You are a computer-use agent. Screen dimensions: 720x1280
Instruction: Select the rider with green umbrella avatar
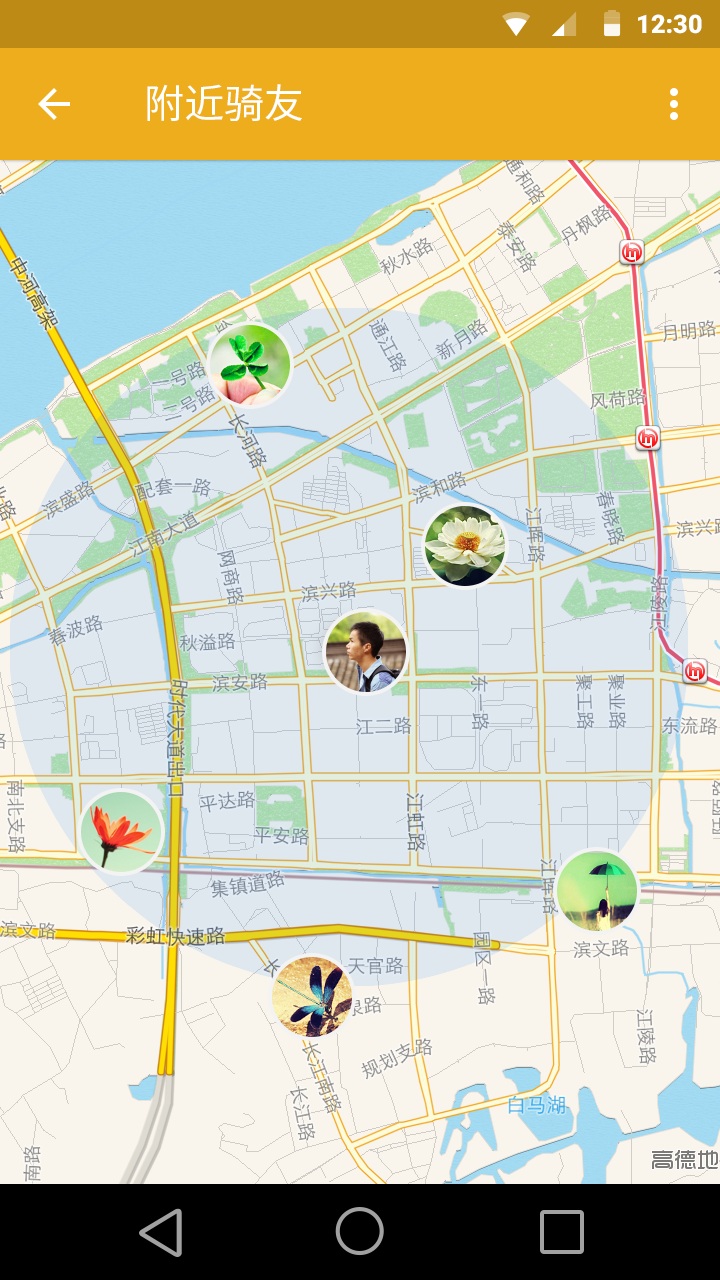[x=597, y=890]
